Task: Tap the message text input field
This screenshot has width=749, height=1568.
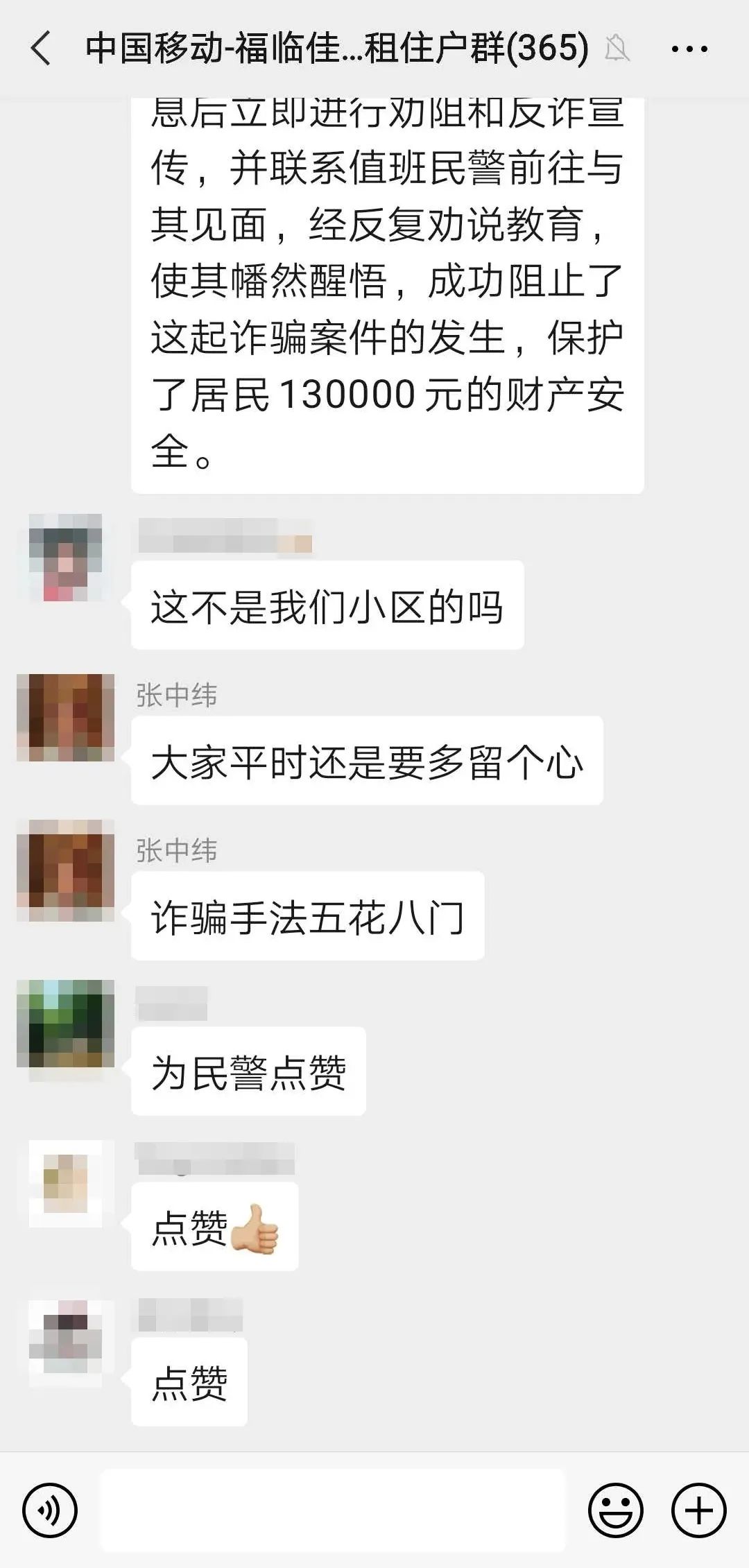Action: tap(333, 1510)
